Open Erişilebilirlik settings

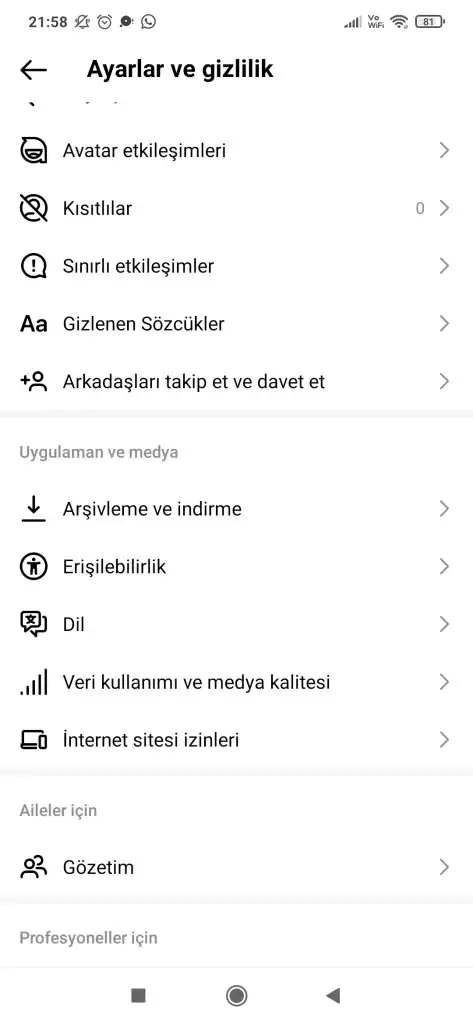click(x=236, y=566)
